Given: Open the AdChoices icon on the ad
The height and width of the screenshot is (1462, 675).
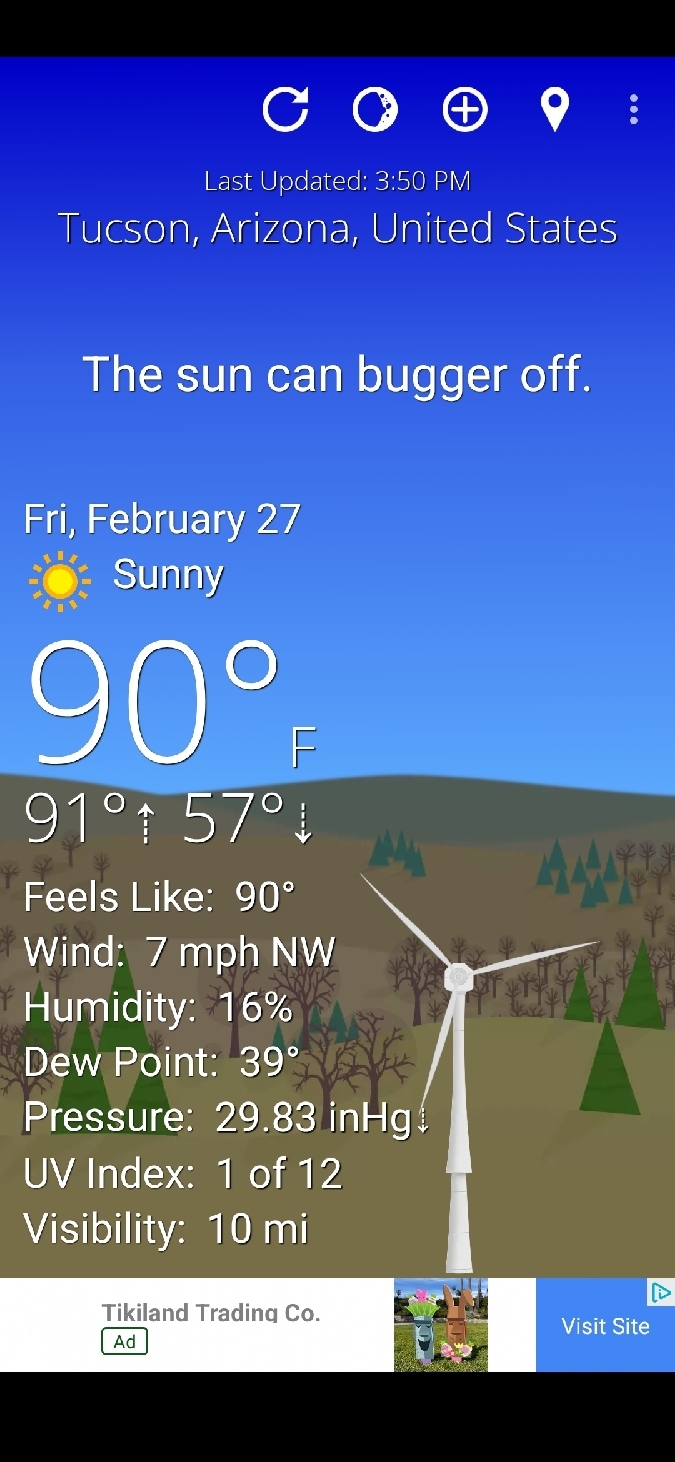Looking at the screenshot, I should pos(661,1292).
